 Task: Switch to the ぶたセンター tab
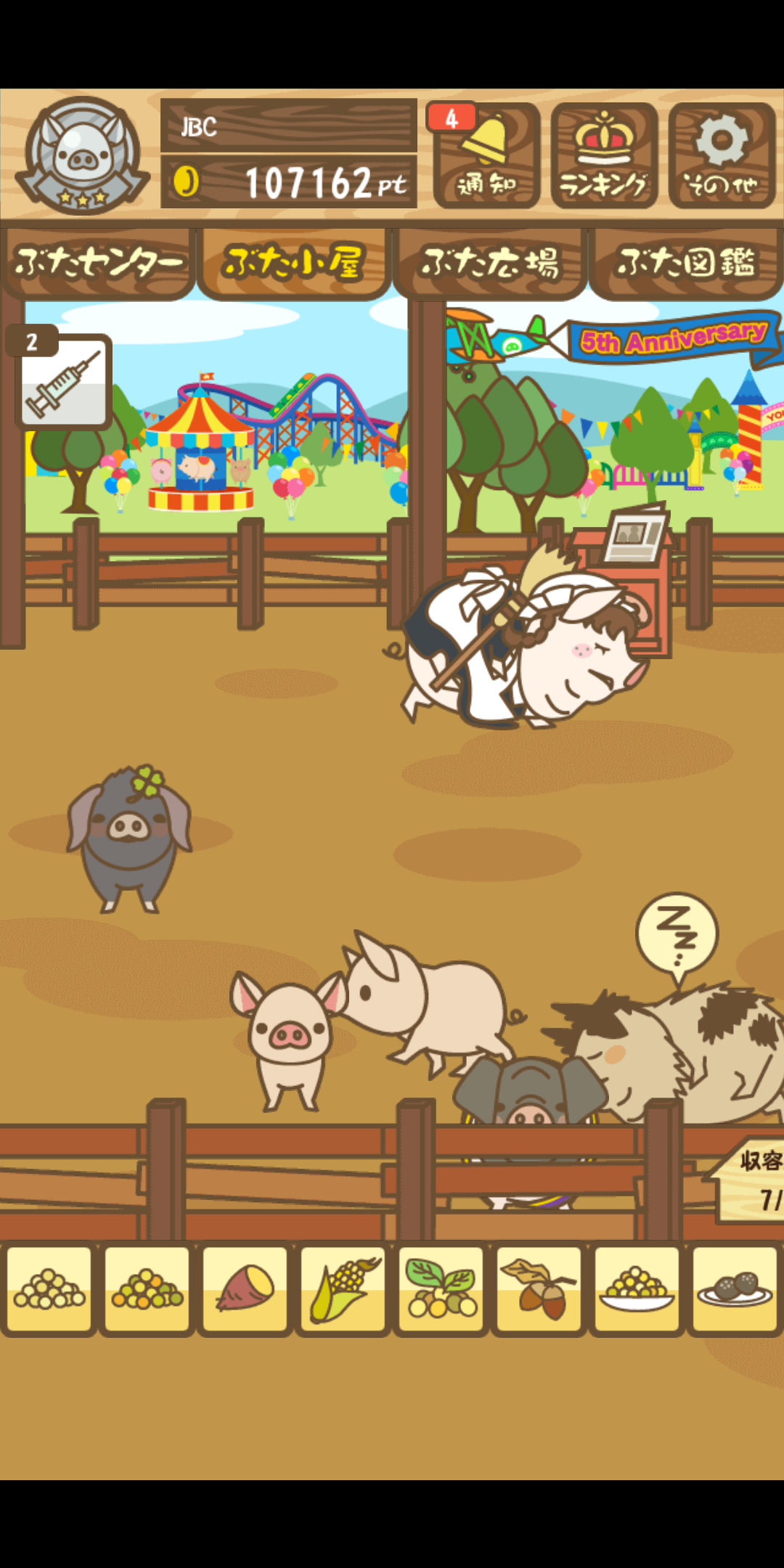tap(98, 263)
